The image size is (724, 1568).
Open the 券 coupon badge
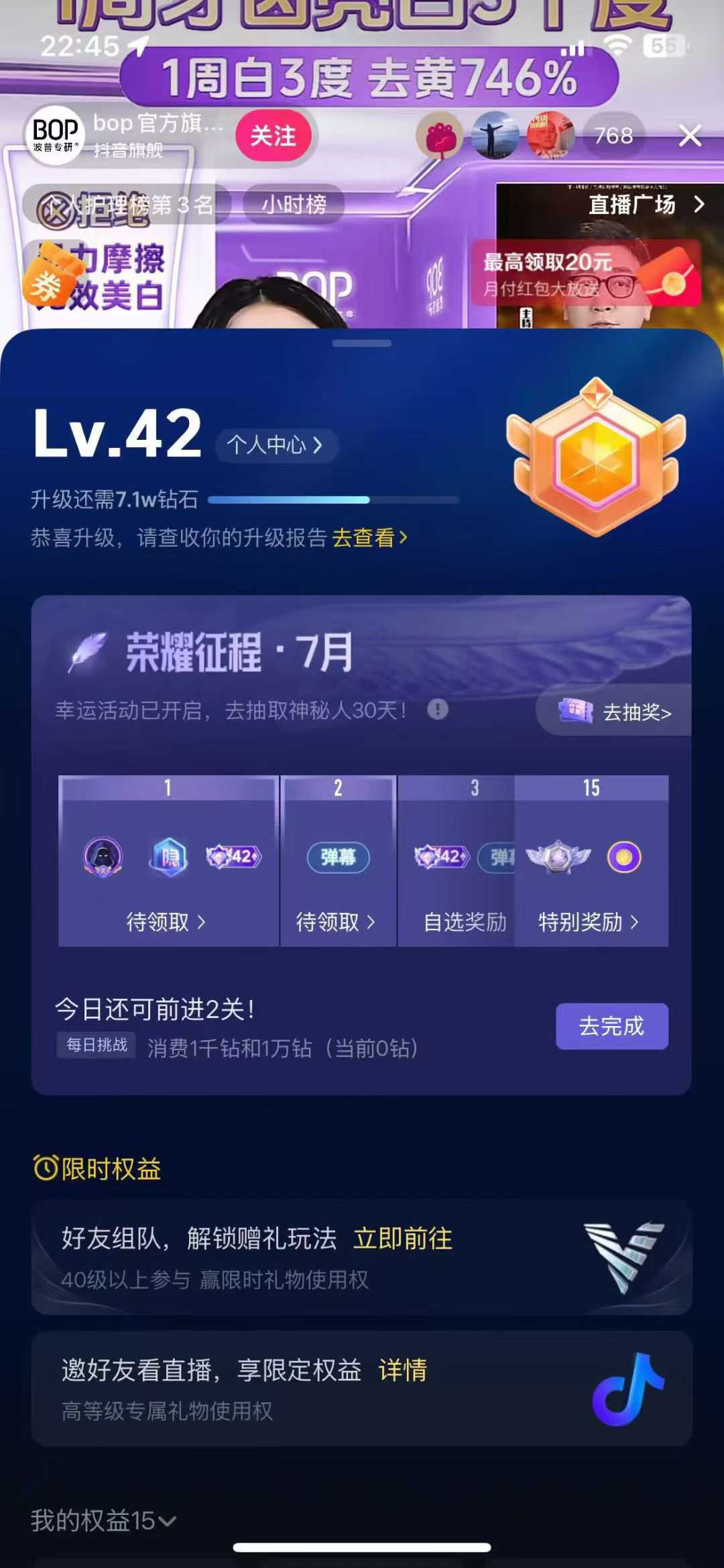pyautogui.click(x=47, y=285)
